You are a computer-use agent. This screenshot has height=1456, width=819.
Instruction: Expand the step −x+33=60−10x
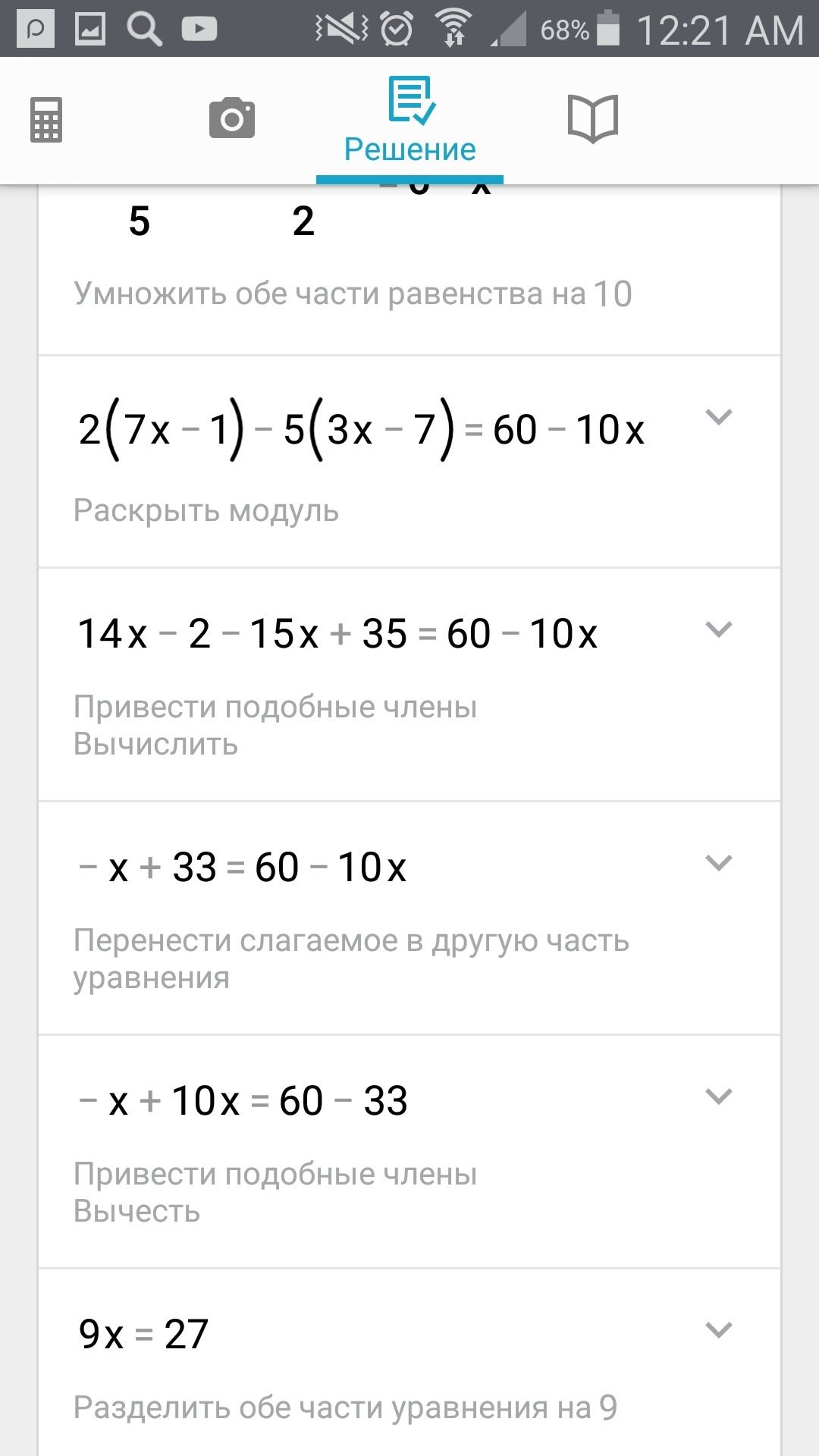coord(718,863)
